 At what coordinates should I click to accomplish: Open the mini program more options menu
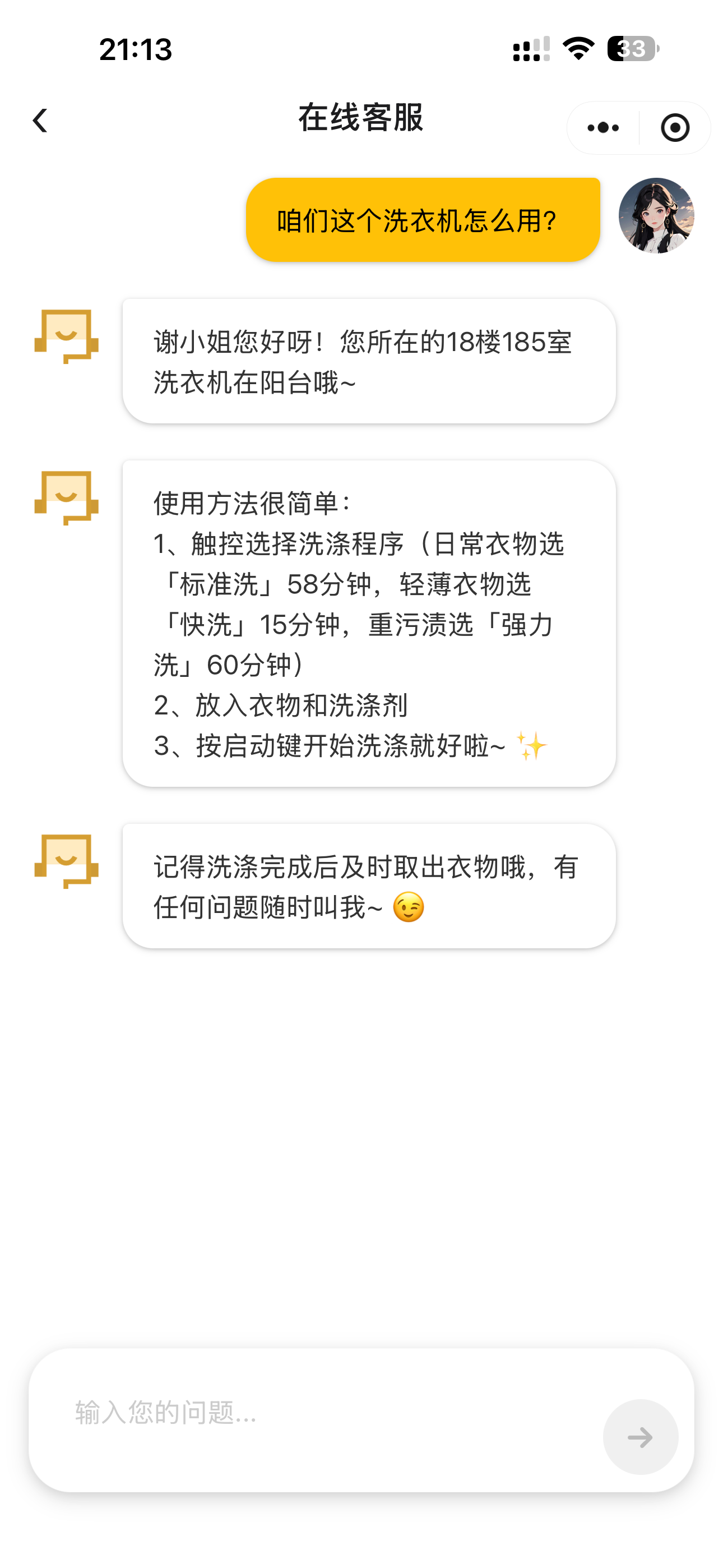click(x=603, y=128)
